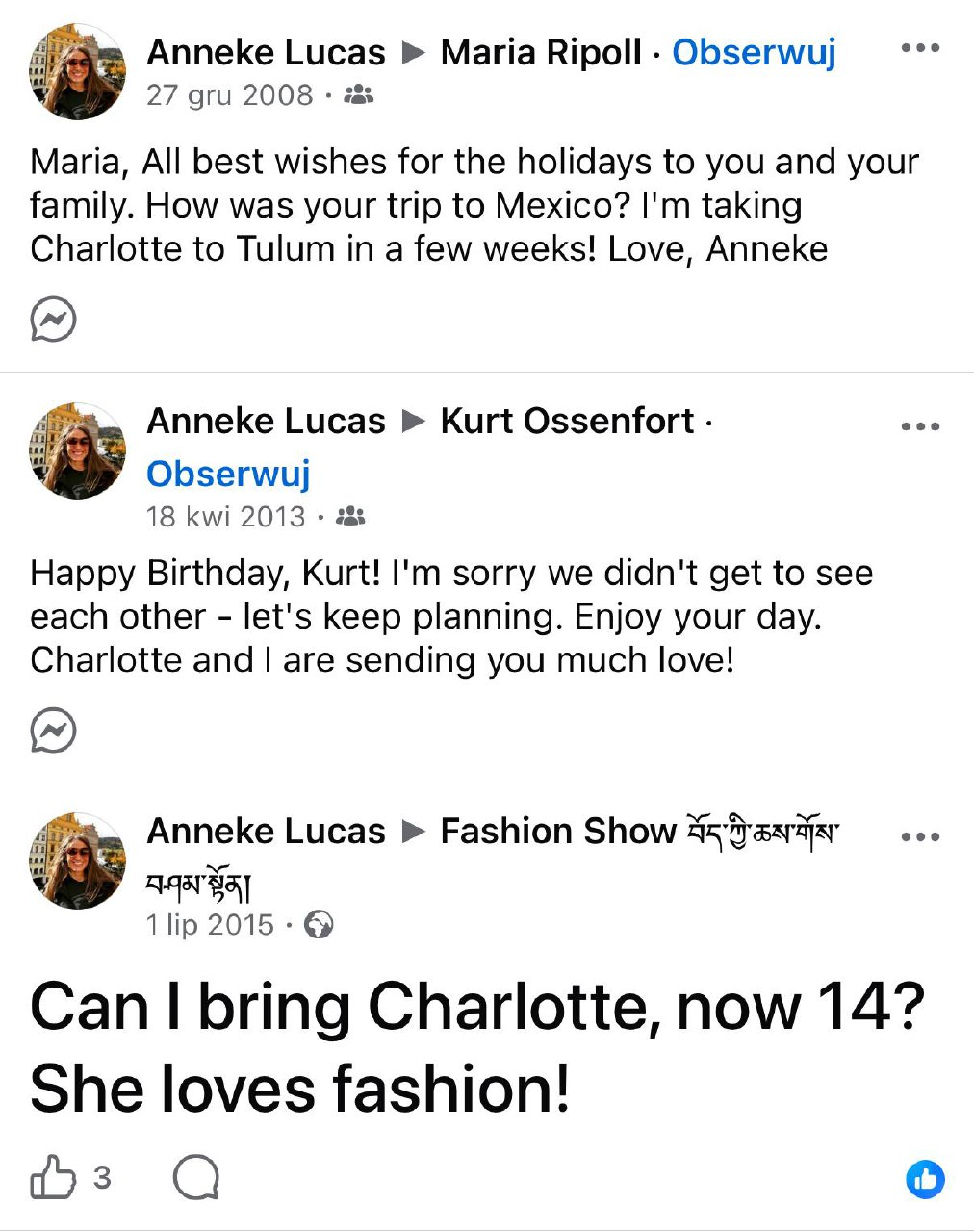Open Messenger icon under the Happy Birthday post
This screenshot has width=974, height=1232.
(54, 730)
